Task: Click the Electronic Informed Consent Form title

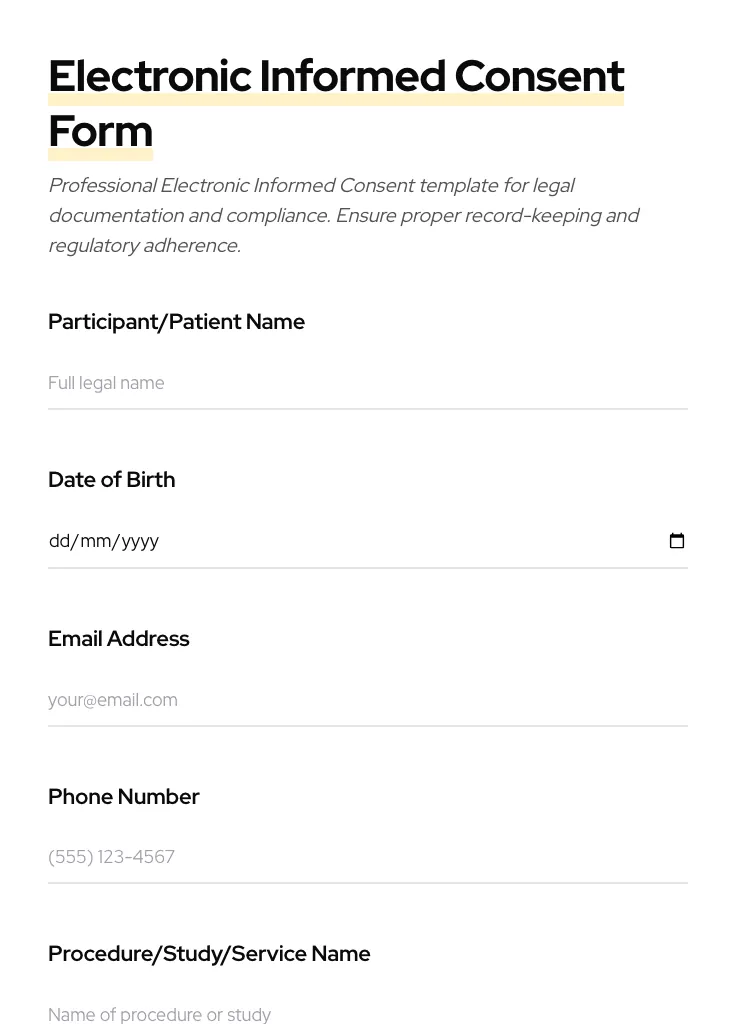Action: tap(336, 102)
